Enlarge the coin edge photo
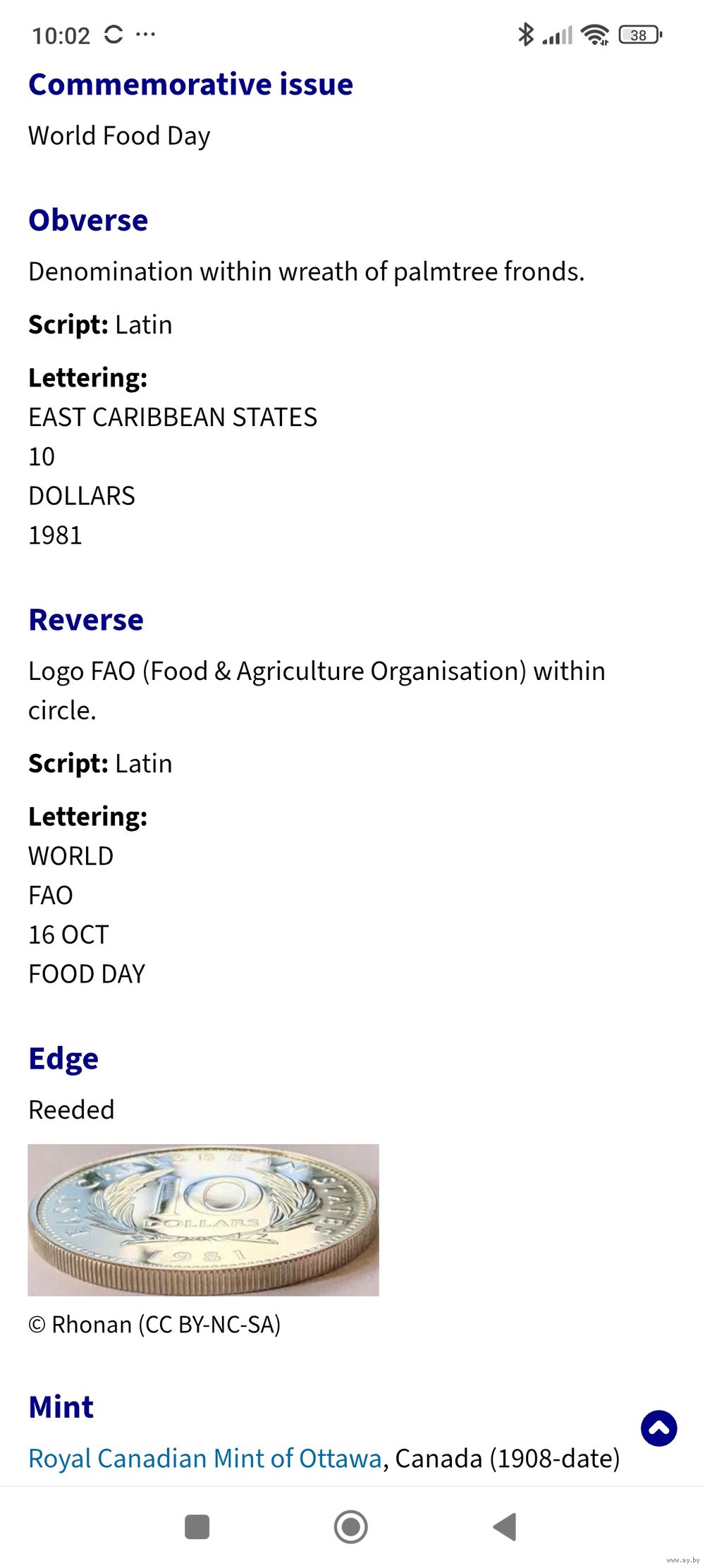Screen dimensions: 705x1568 pyautogui.click(x=203, y=1220)
